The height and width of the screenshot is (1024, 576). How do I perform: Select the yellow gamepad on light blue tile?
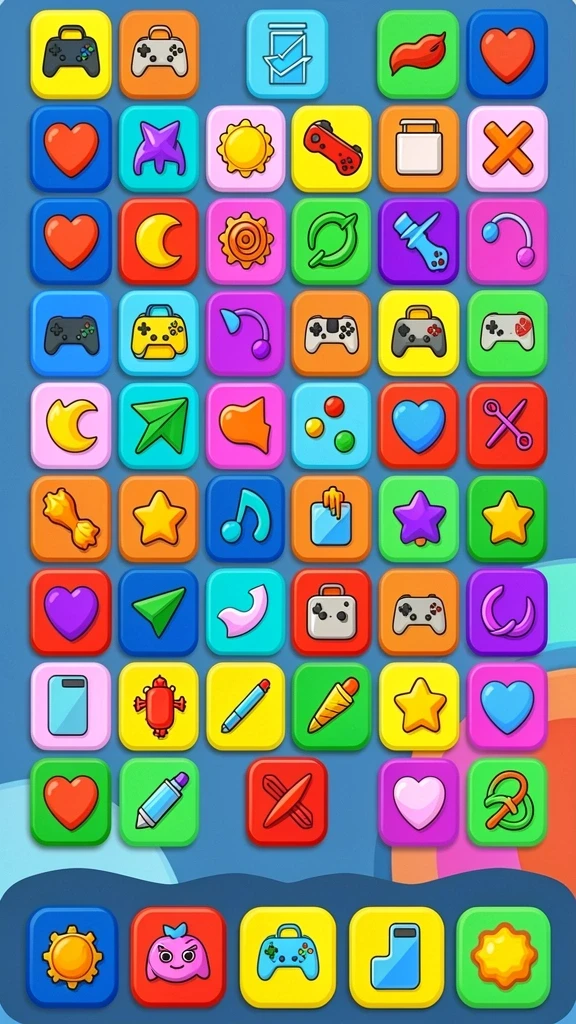(x=158, y=333)
